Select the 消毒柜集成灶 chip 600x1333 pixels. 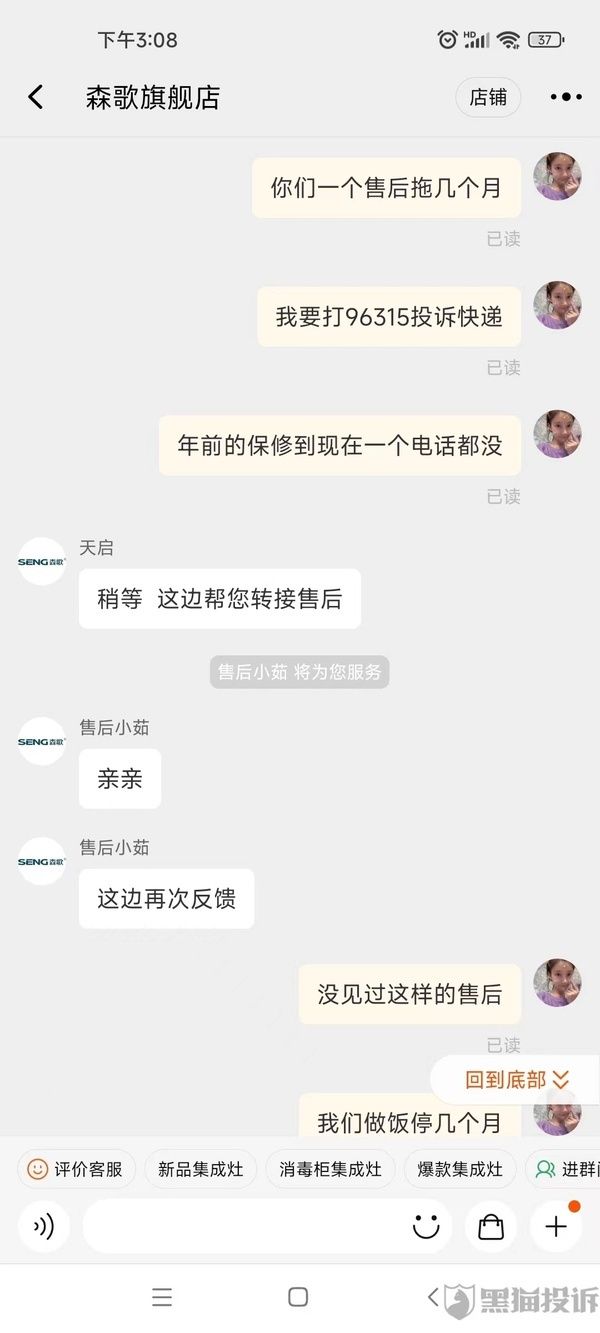pos(330,1169)
